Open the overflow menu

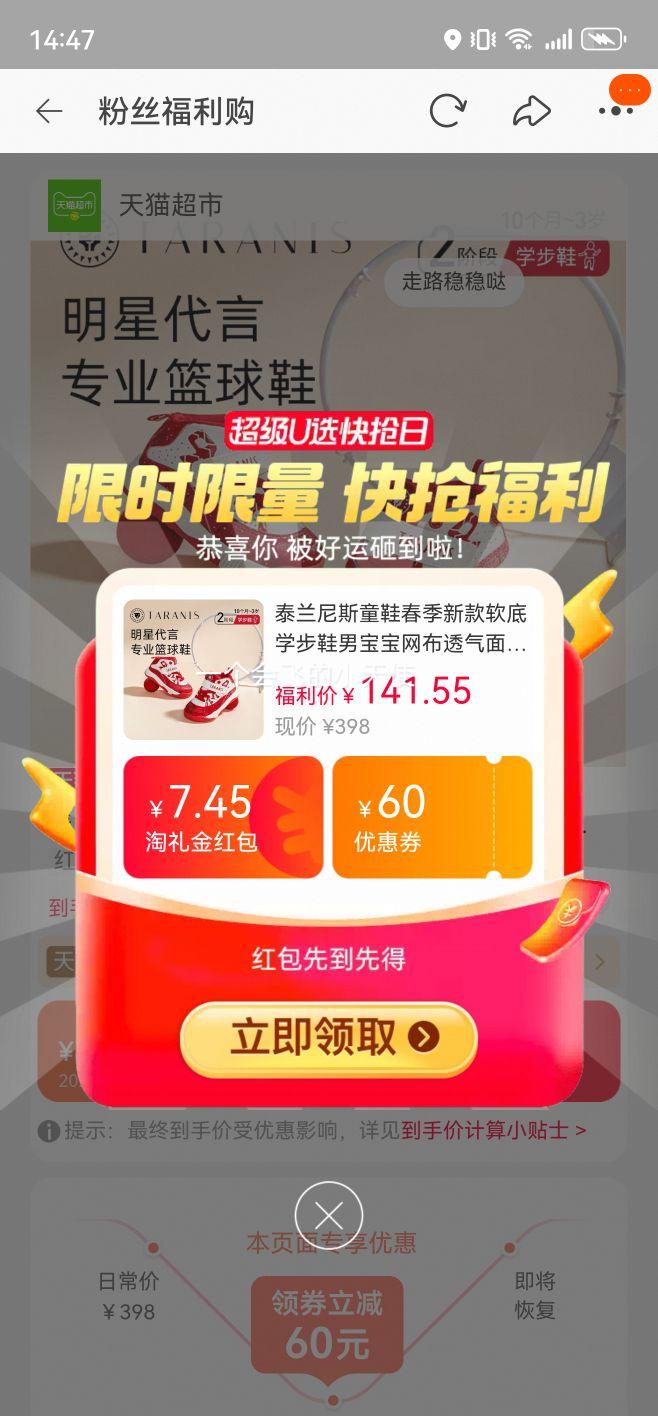tap(616, 111)
